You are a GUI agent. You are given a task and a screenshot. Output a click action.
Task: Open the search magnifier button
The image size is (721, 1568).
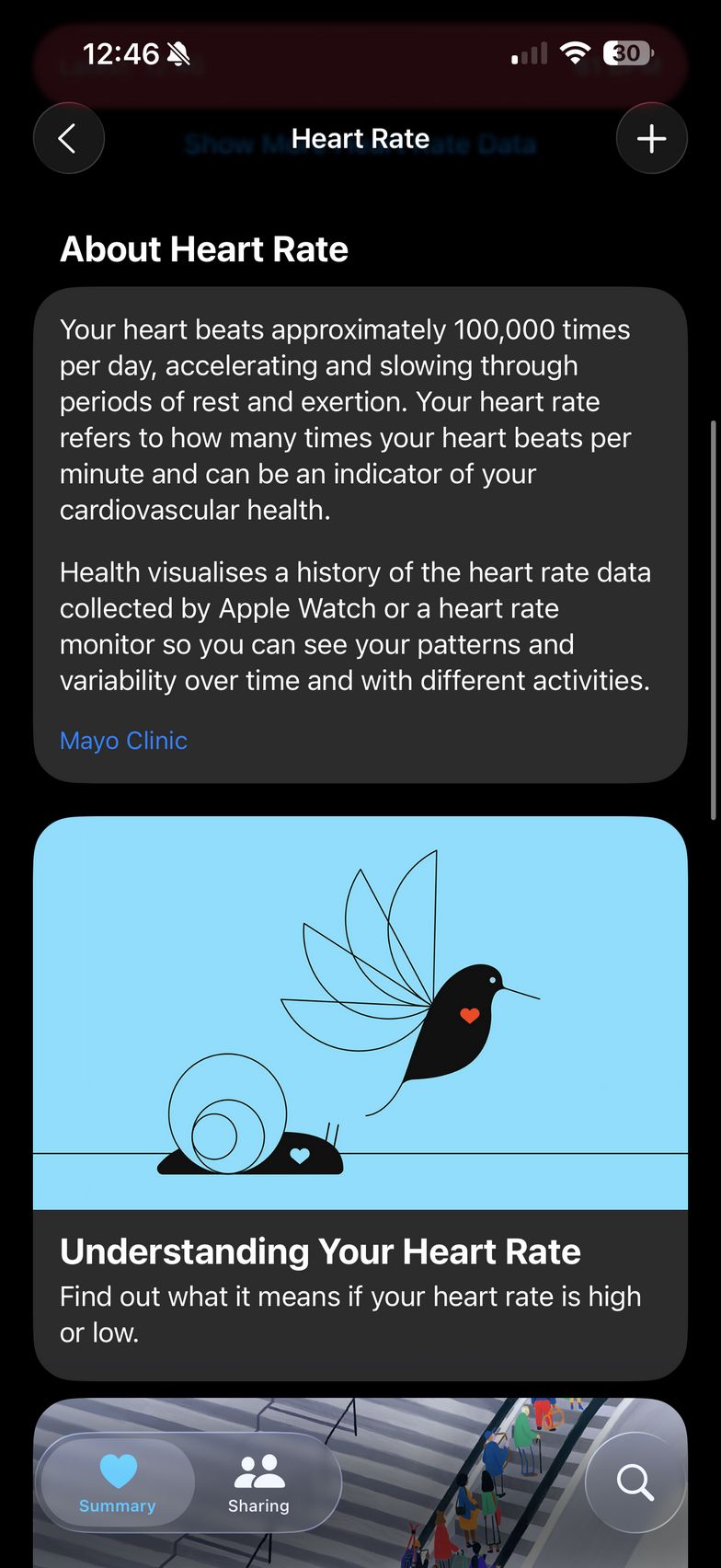(635, 1482)
